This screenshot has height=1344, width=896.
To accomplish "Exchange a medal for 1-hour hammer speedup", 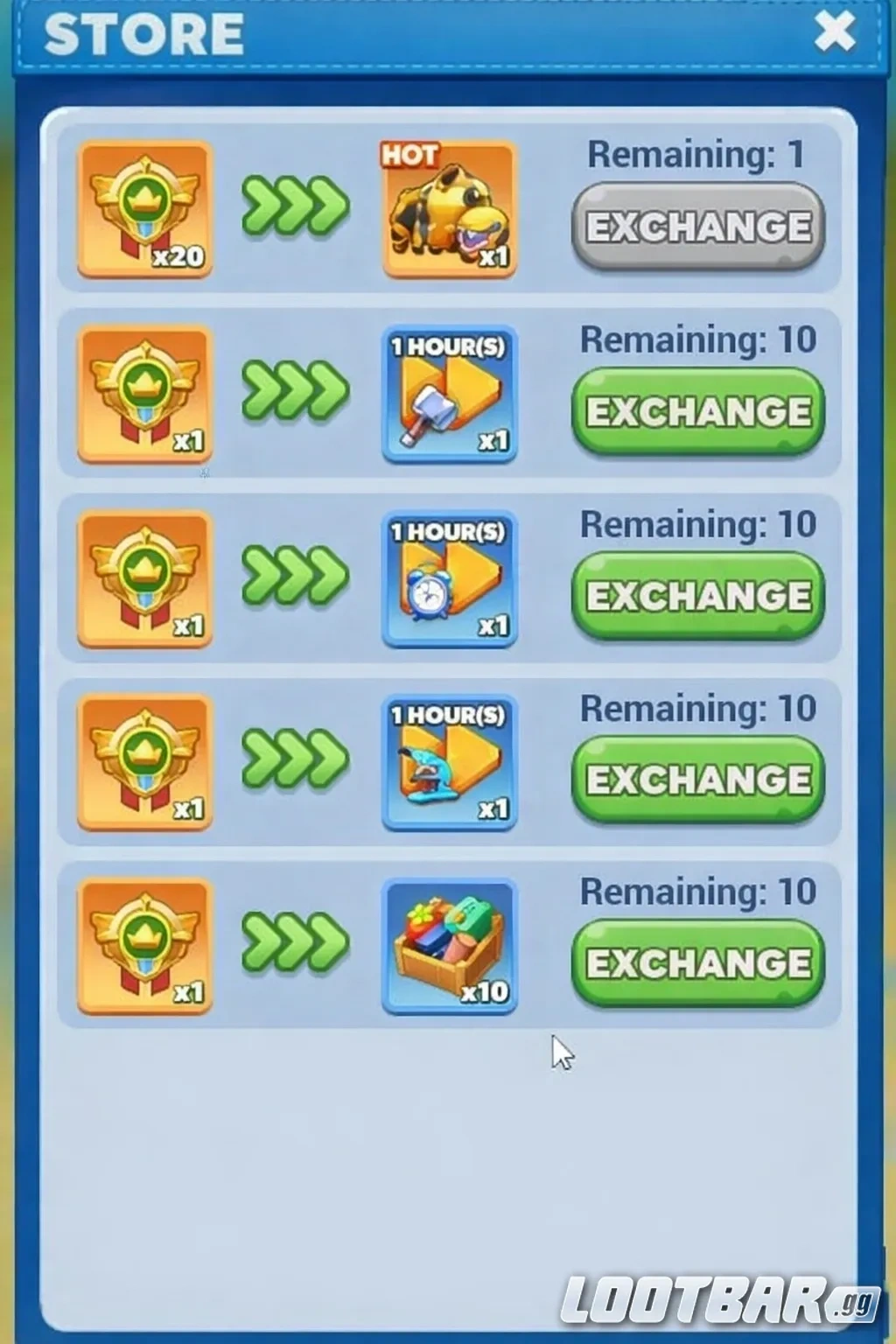I will click(697, 411).
